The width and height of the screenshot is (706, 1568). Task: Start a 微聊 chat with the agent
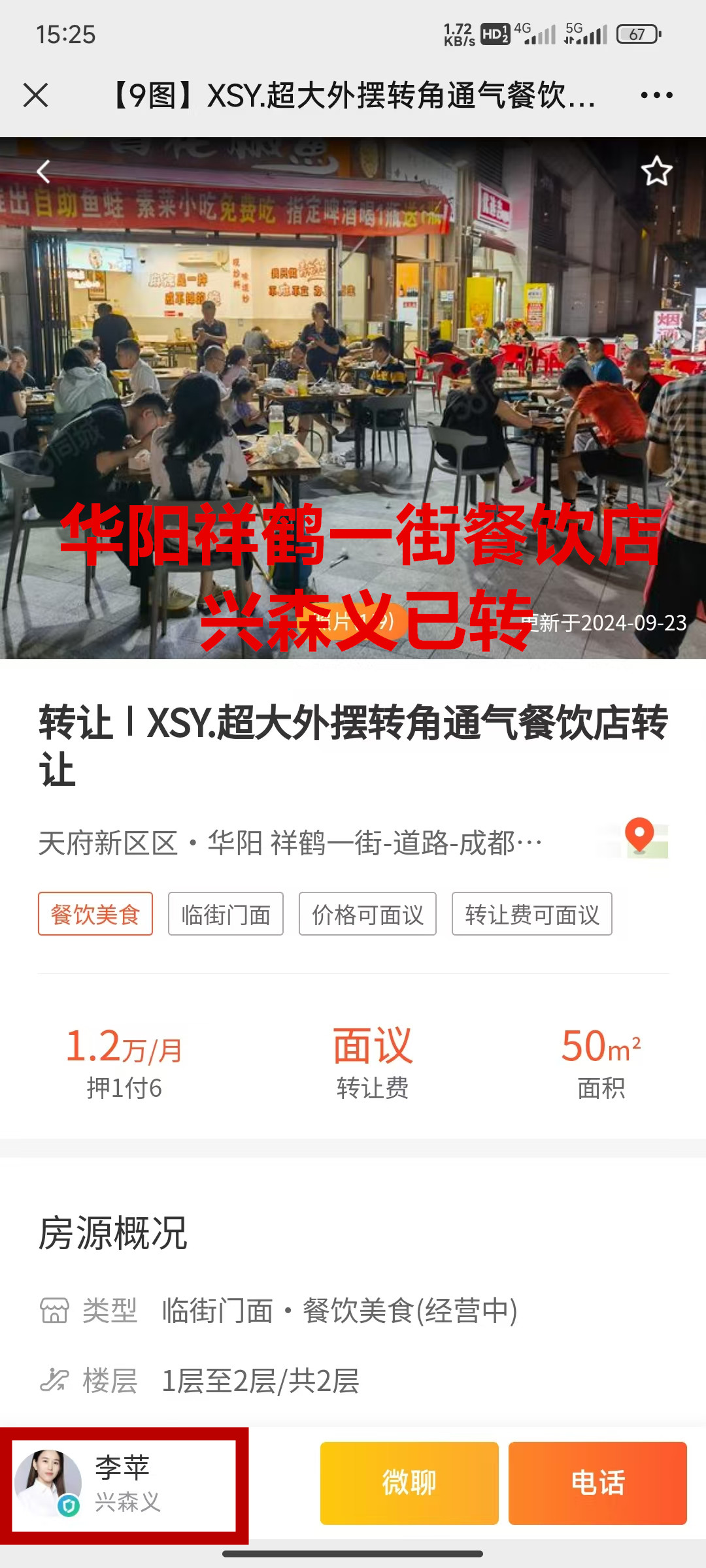pyautogui.click(x=409, y=1483)
